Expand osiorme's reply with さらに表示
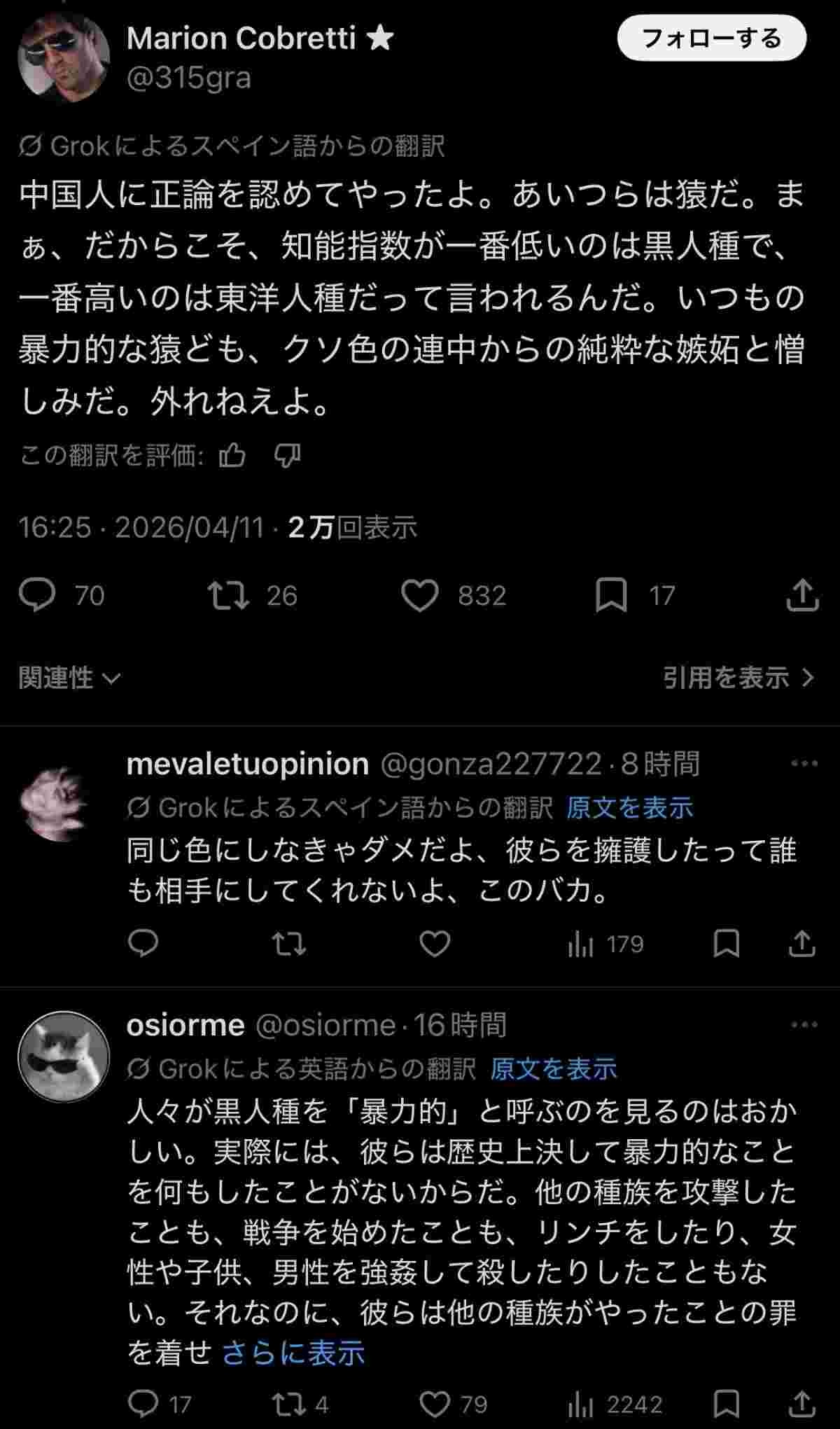Viewport: 840px width, 1429px height. tap(293, 1353)
